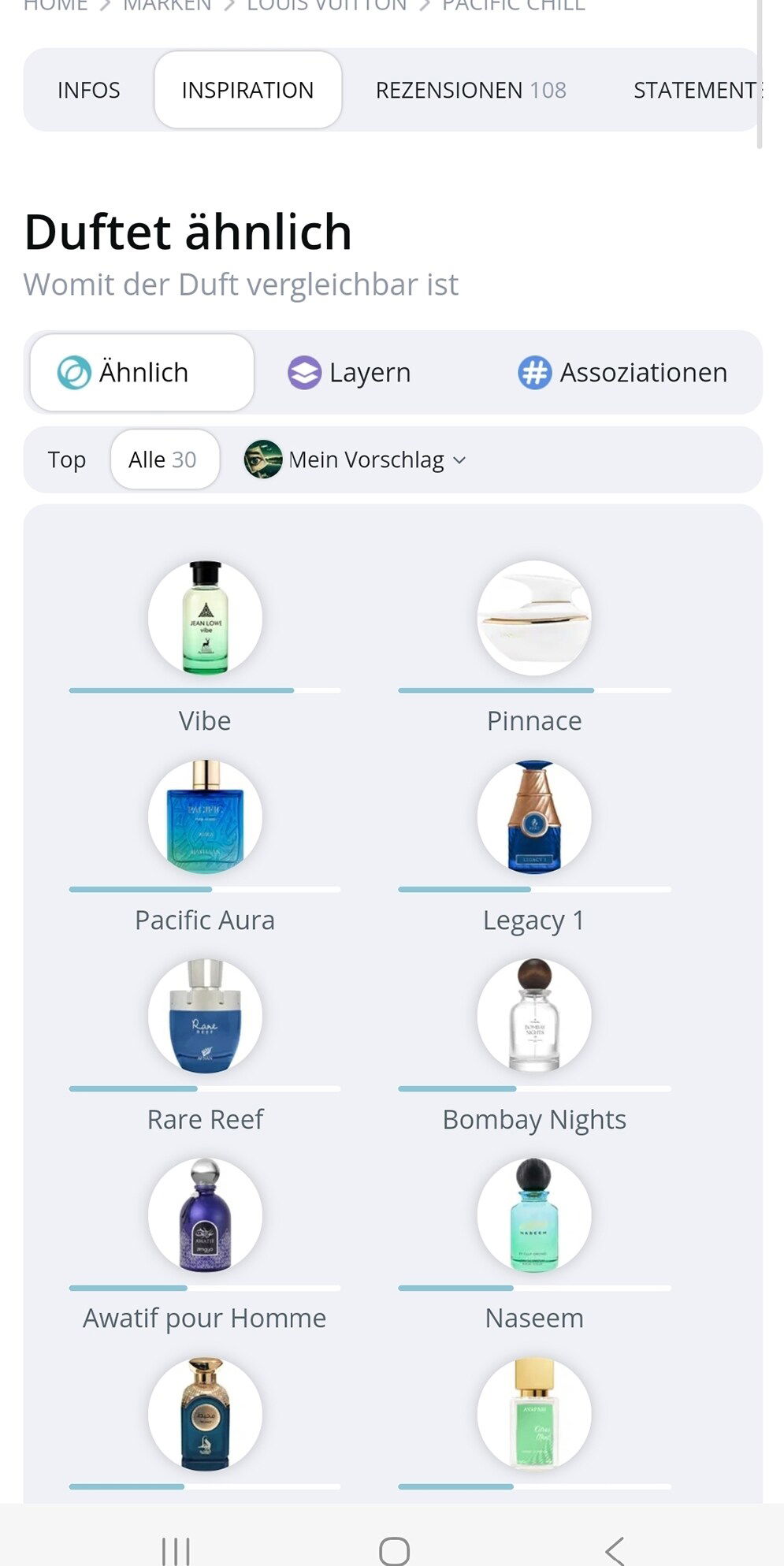Open the Bombay Nights perfume

click(x=534, y=1017)
